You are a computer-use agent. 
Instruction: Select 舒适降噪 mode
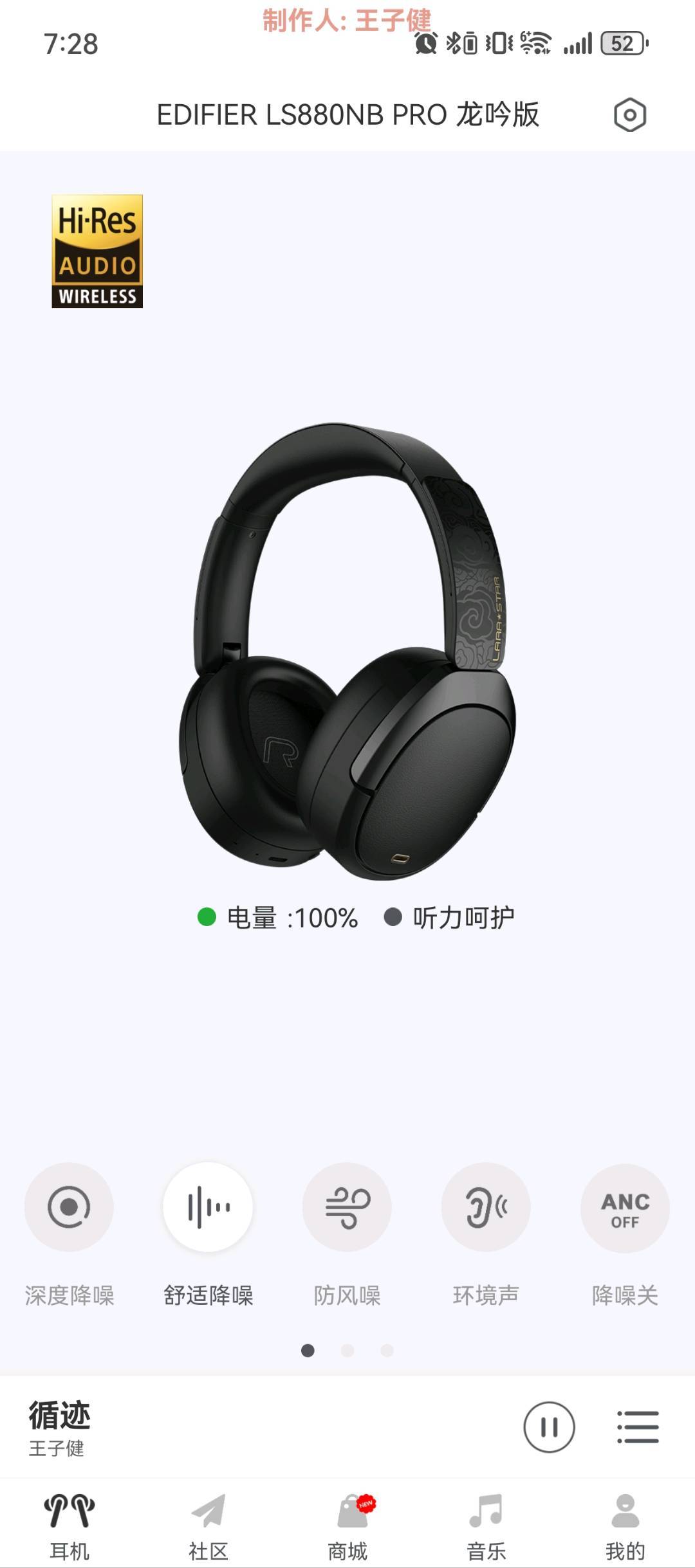point(208,1207)
